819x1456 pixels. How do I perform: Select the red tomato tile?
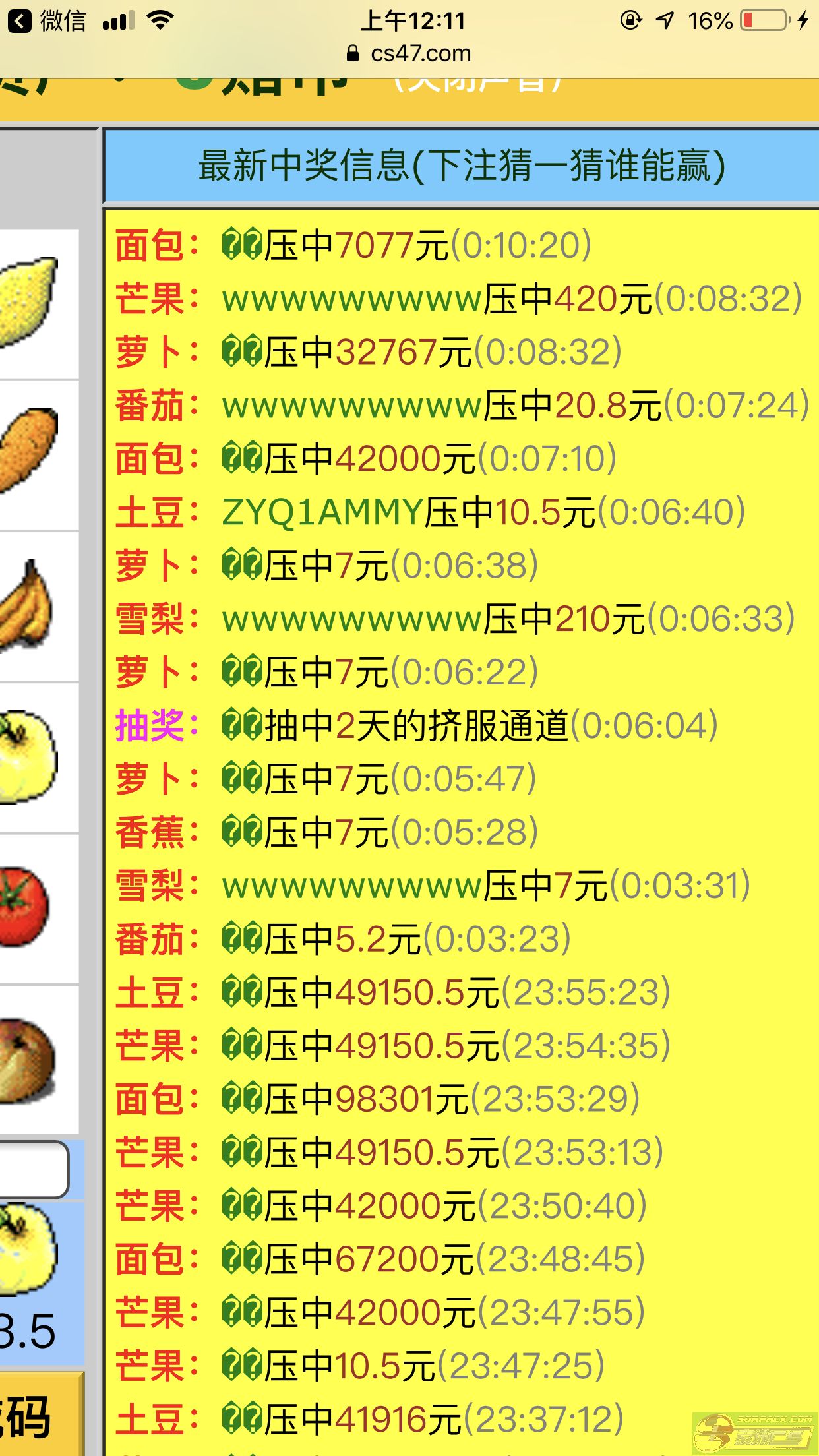click(26, 907)
